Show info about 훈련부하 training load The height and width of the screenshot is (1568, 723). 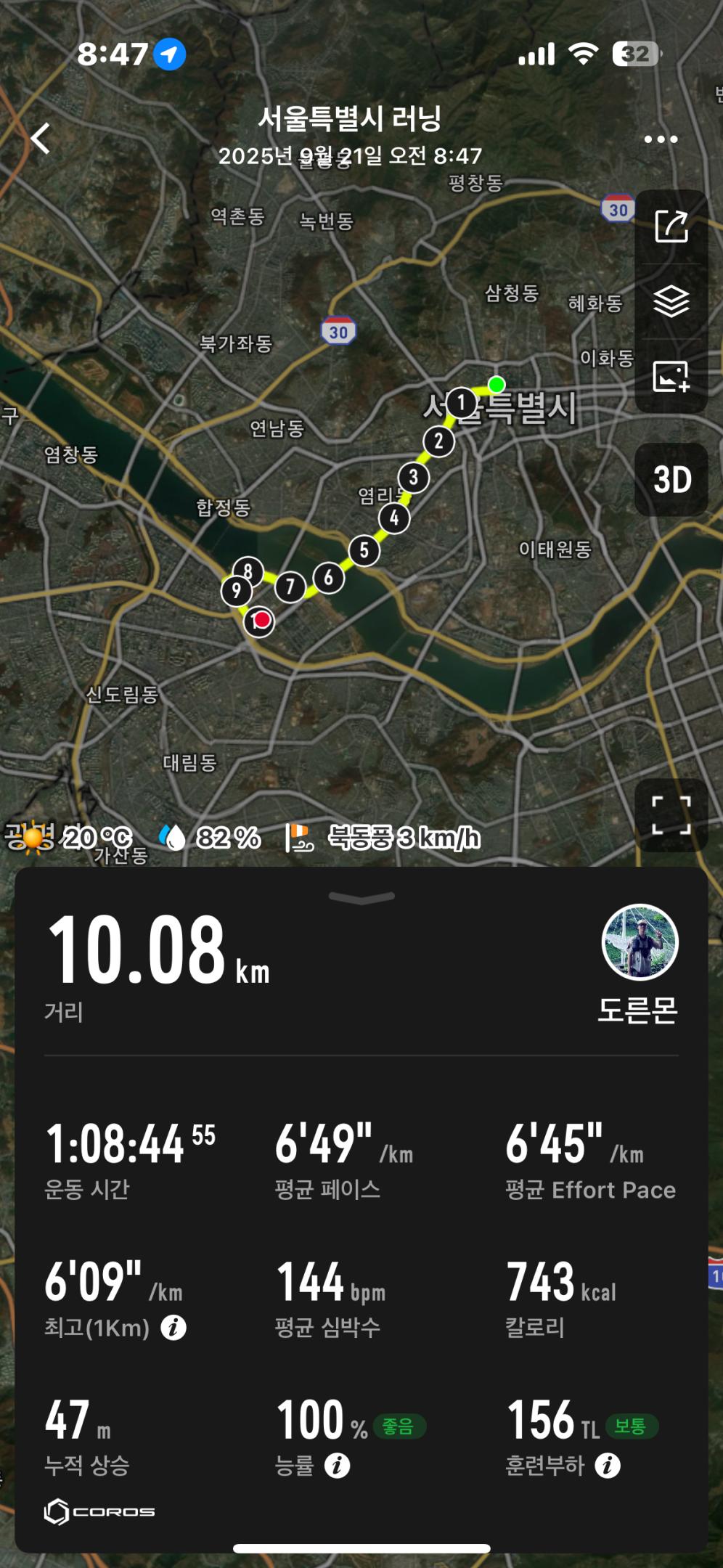[x=608, y=1466]
